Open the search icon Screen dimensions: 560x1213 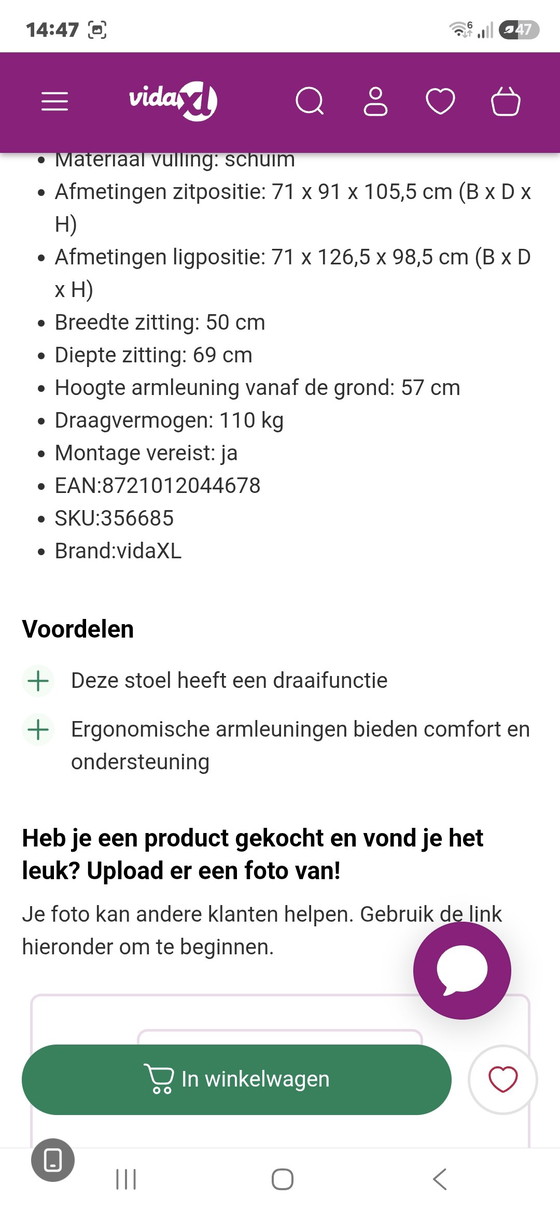pyautogui.click(x=310, y=102)
